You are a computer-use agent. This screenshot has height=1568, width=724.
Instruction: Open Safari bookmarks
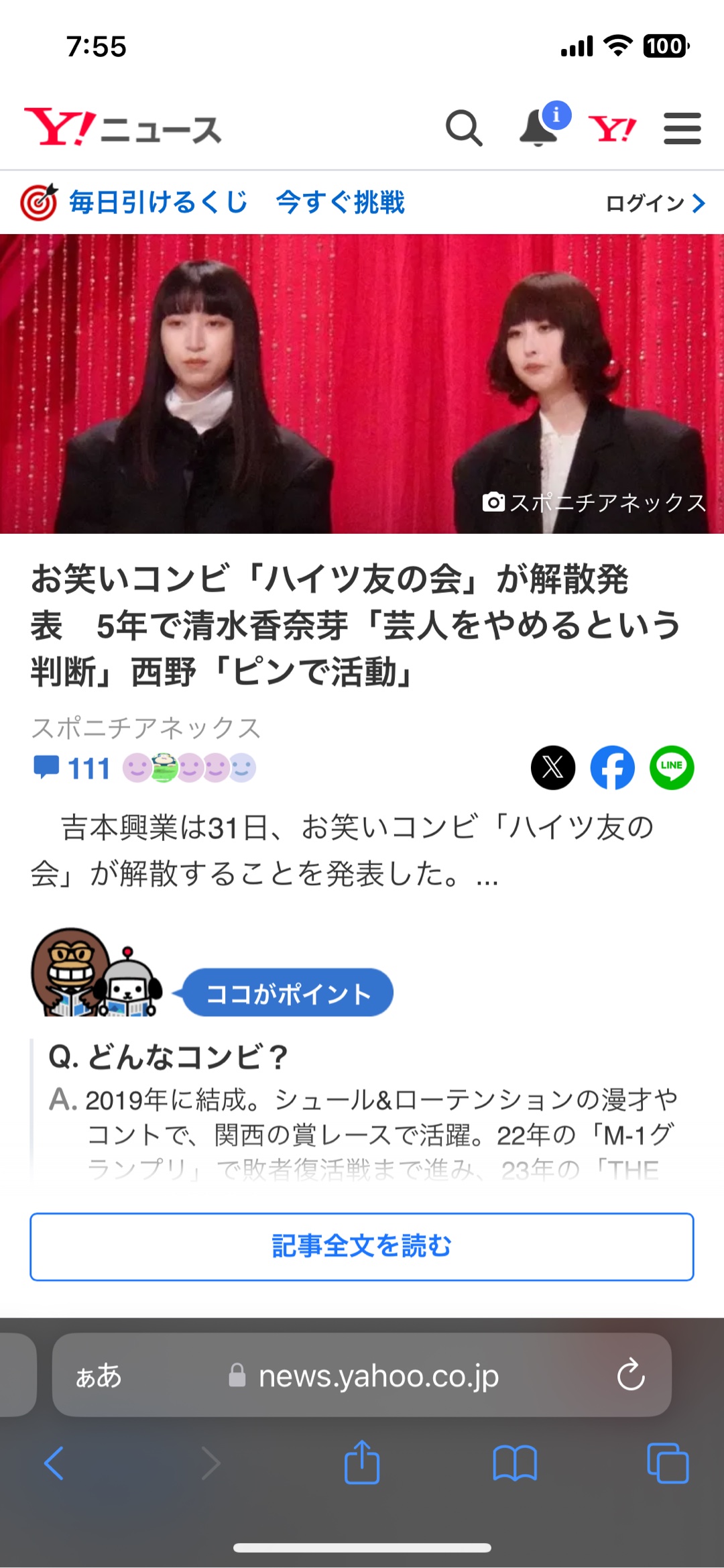pyautogui.click(x=514, y=1463)
